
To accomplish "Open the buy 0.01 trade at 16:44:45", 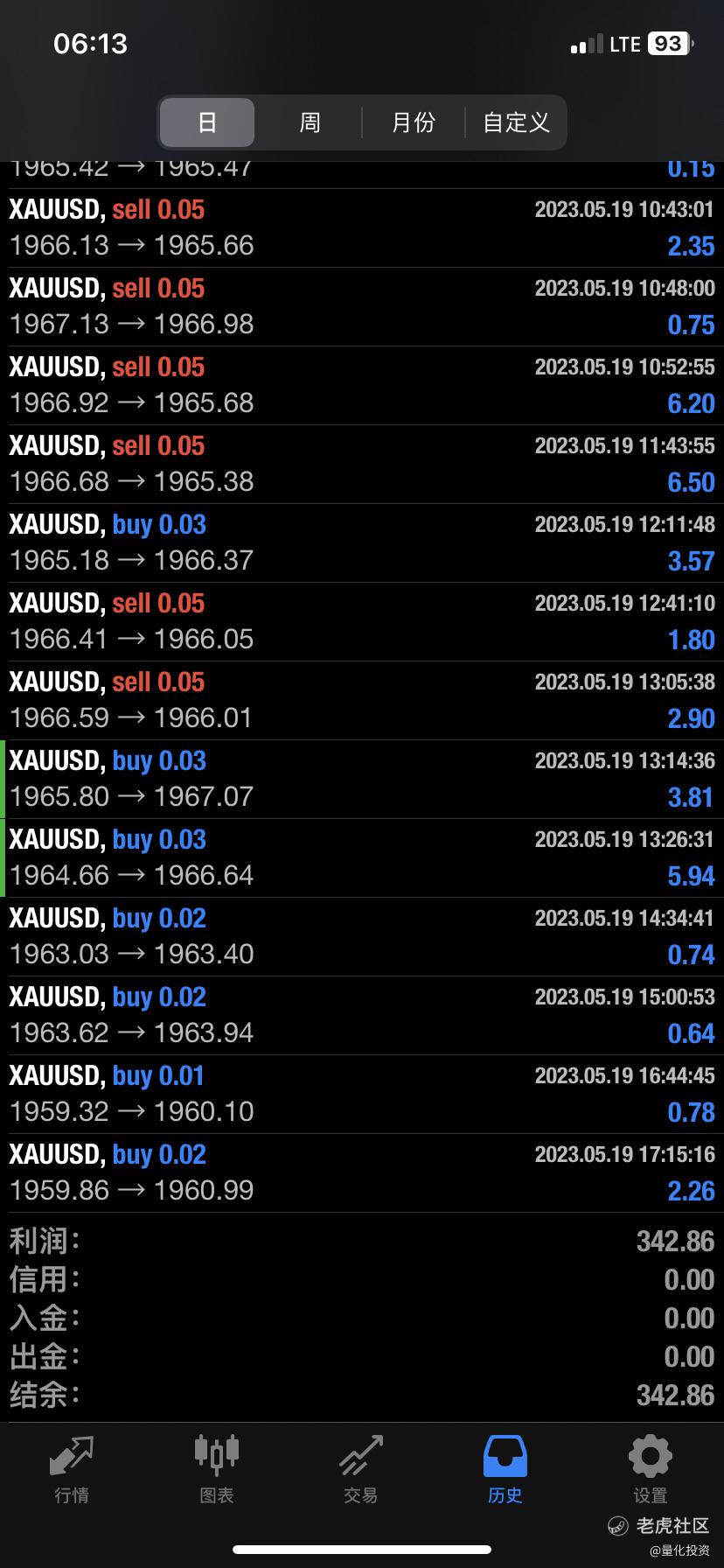I will [x=362, y=1095].
